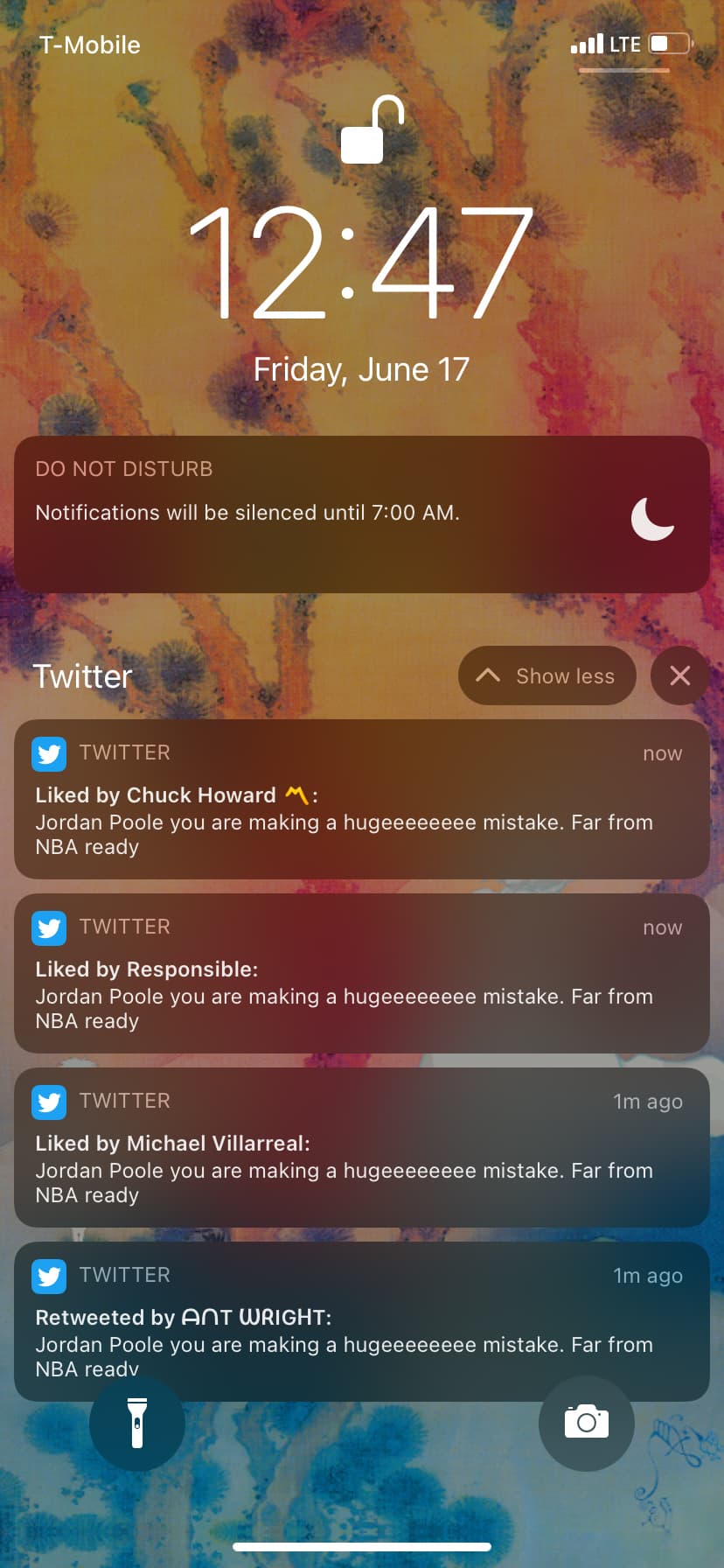
Task: Launch the camera from lock screen
Action: tap(586, 1423)
